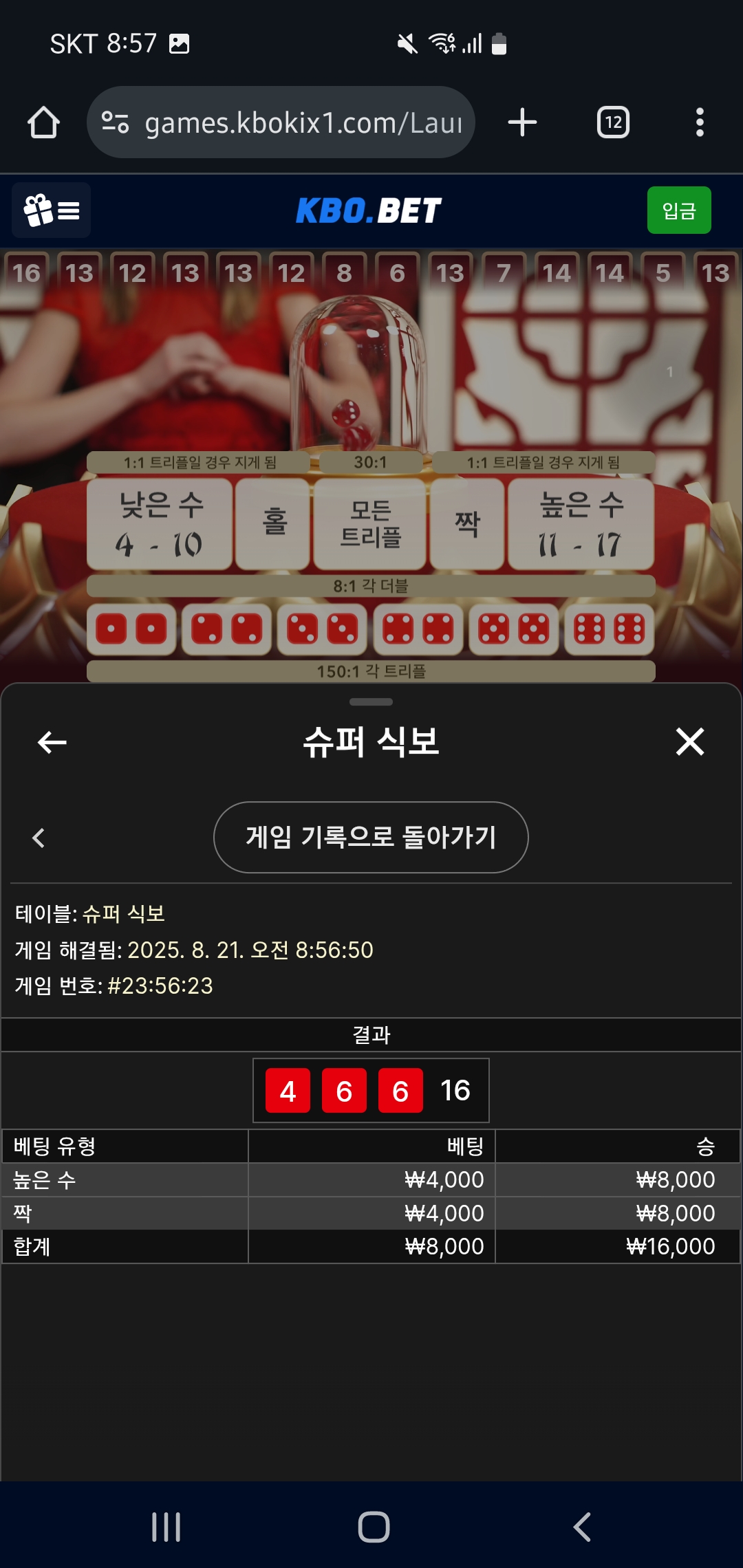Select the 홀 odd bet
Viewport: 743px width, 1568px height.
[273, 524]
